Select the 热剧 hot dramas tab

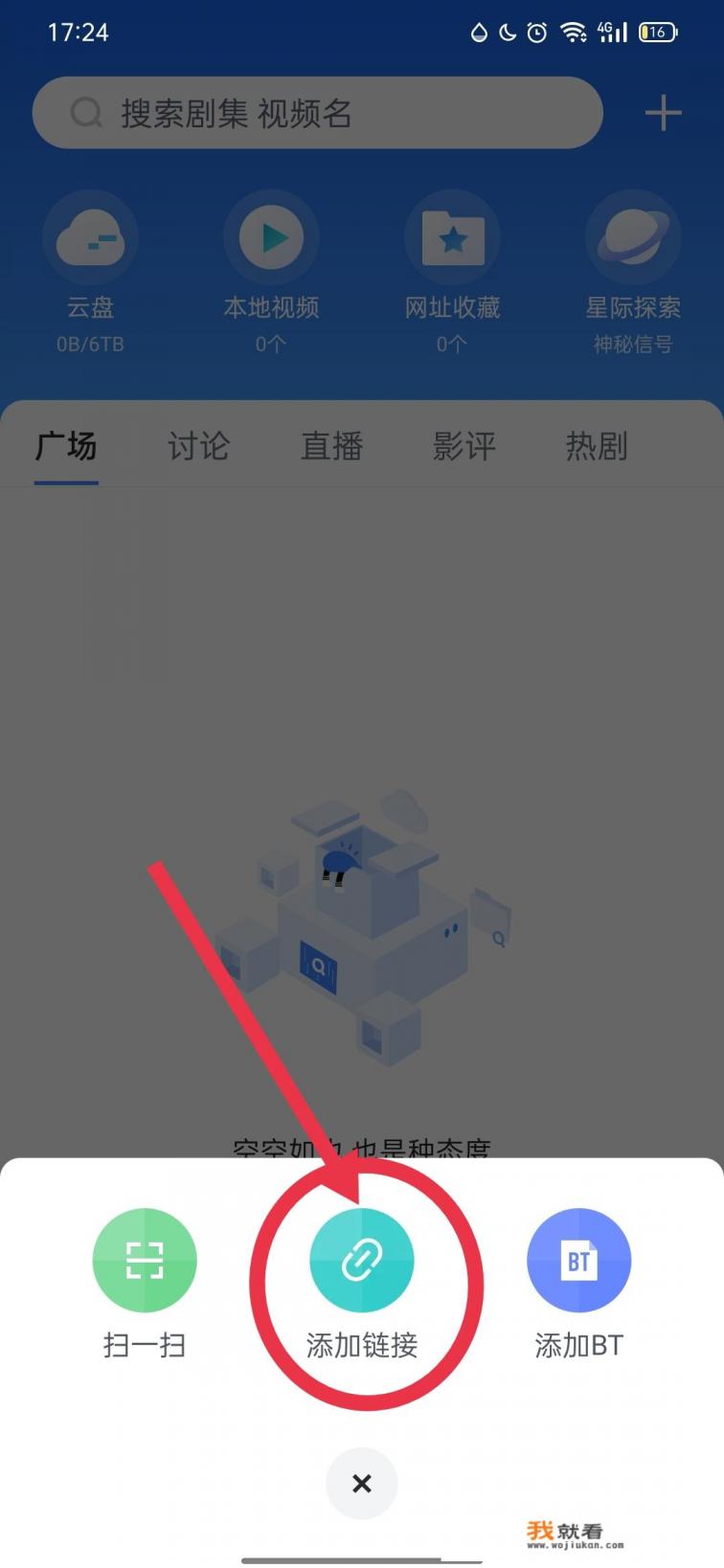click(x=595, y=446)
